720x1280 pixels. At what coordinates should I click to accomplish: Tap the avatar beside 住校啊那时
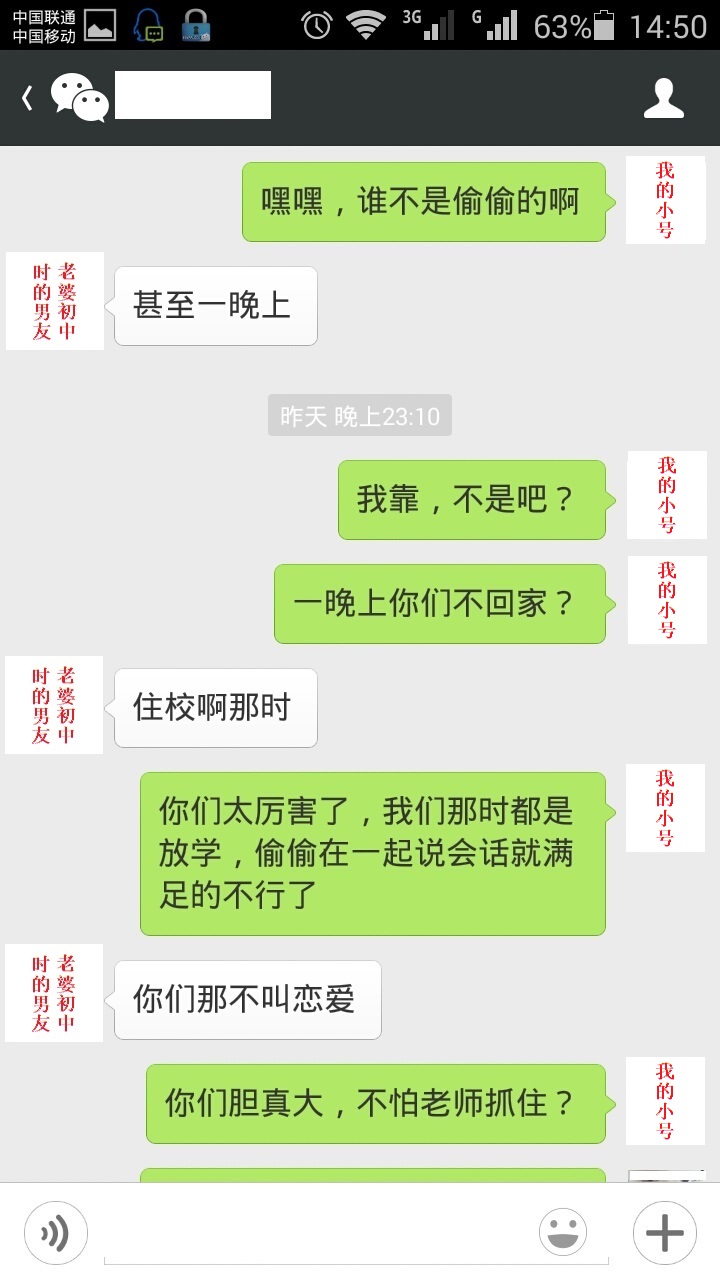click(55, 705)
